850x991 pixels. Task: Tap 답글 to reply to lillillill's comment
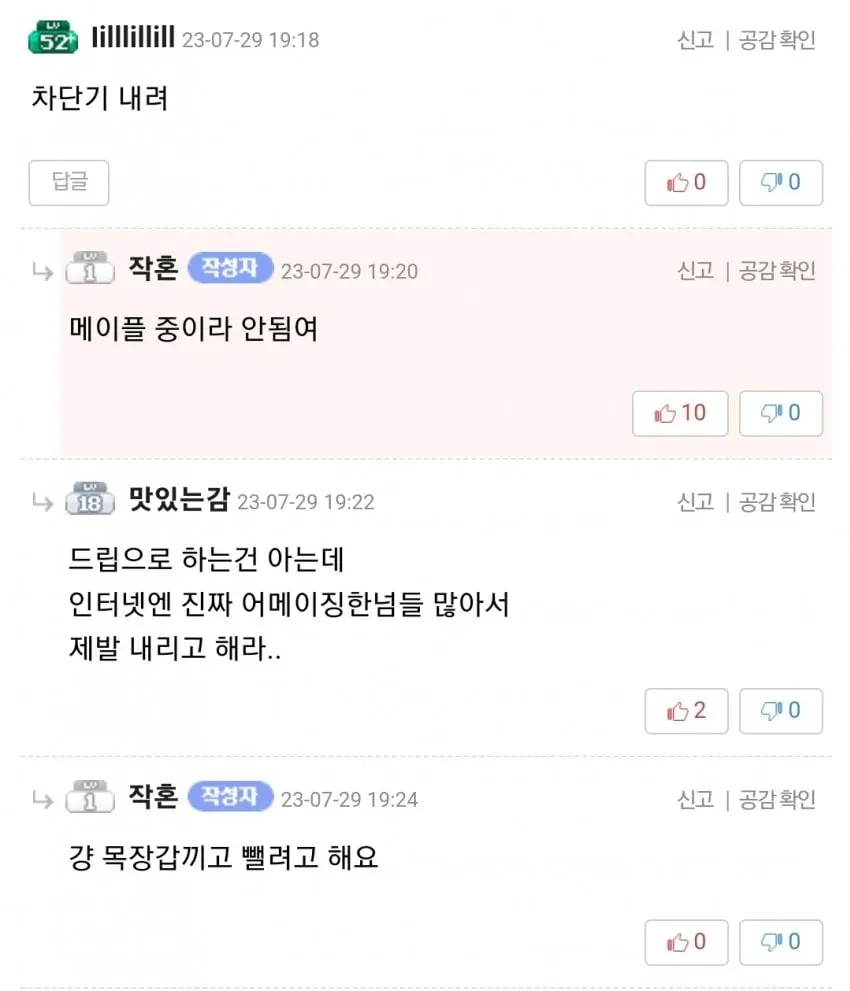(68, 182)
